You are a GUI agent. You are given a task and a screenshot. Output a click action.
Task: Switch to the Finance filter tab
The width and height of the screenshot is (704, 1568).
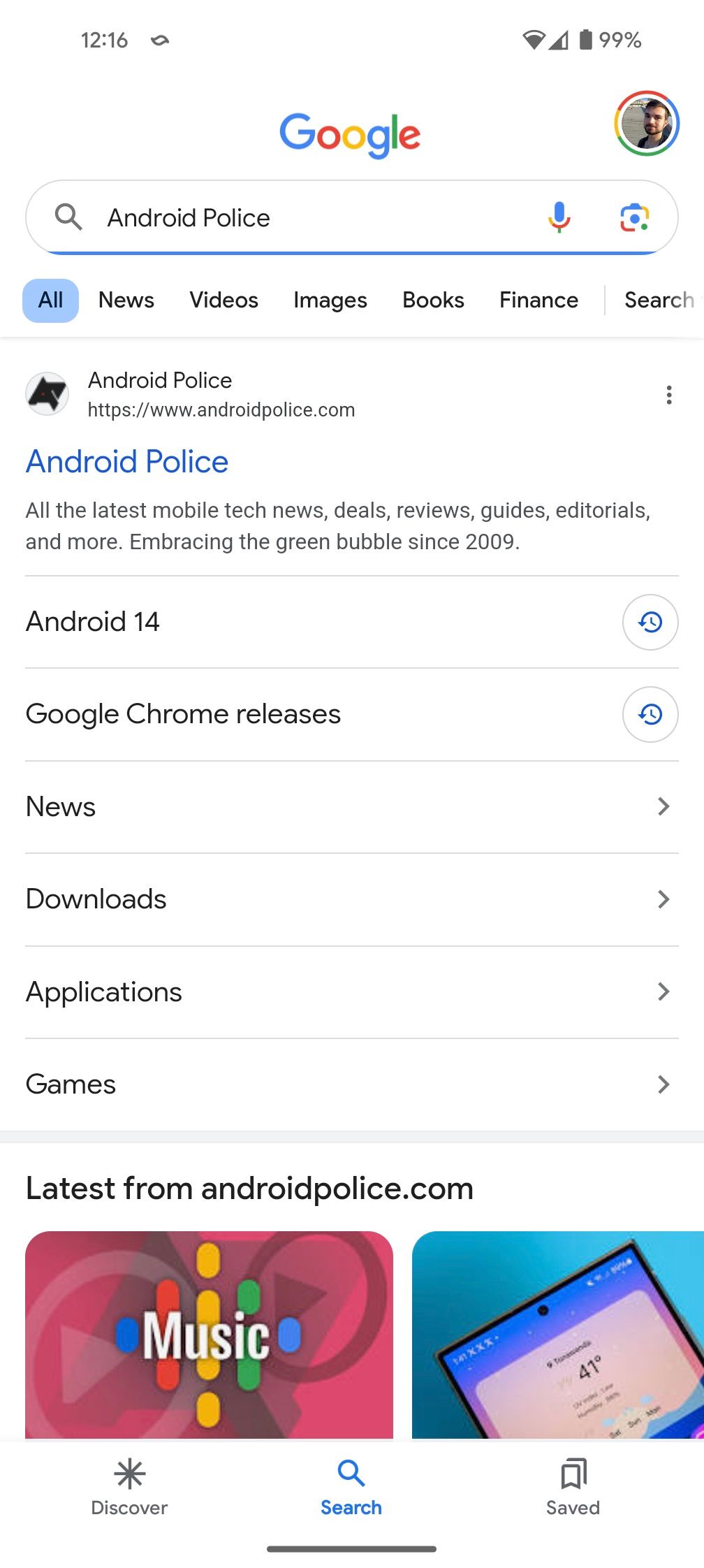pyautogui.click(x=538, y=300)
